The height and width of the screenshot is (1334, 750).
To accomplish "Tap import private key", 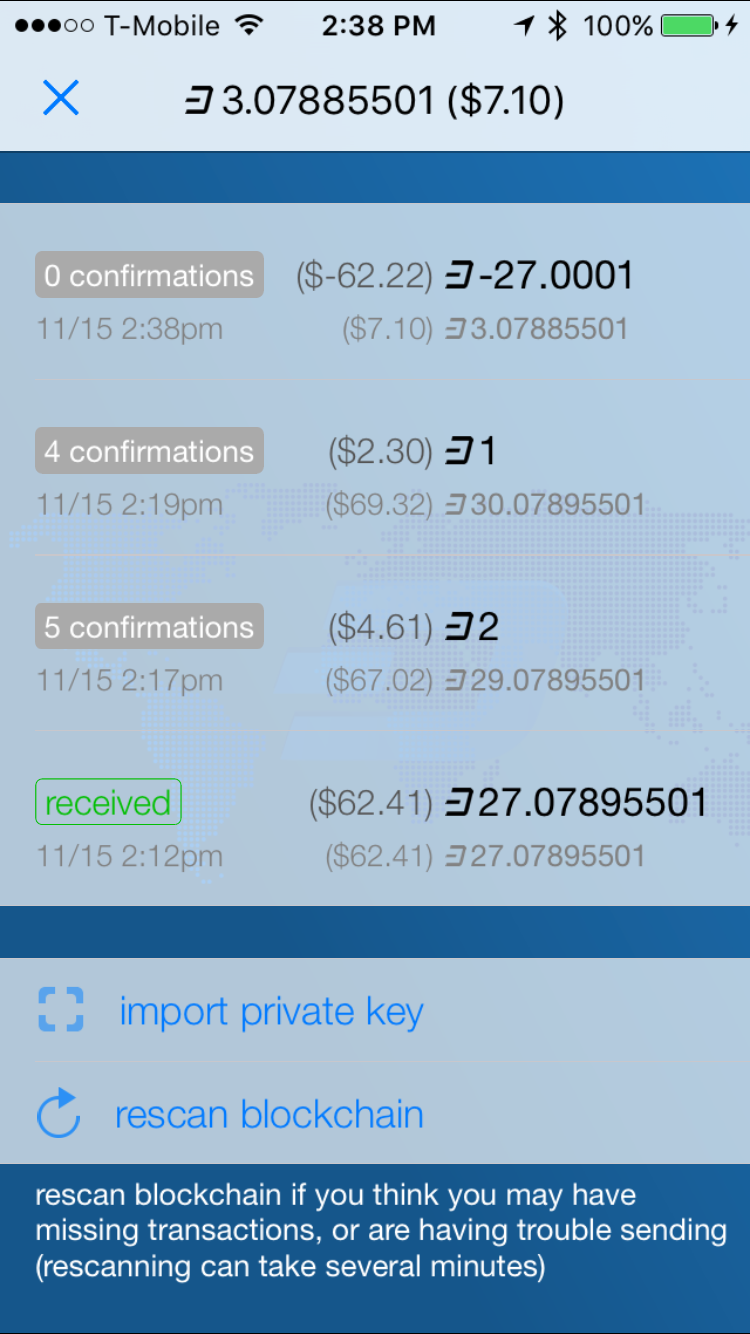I will click(375, 1010).
